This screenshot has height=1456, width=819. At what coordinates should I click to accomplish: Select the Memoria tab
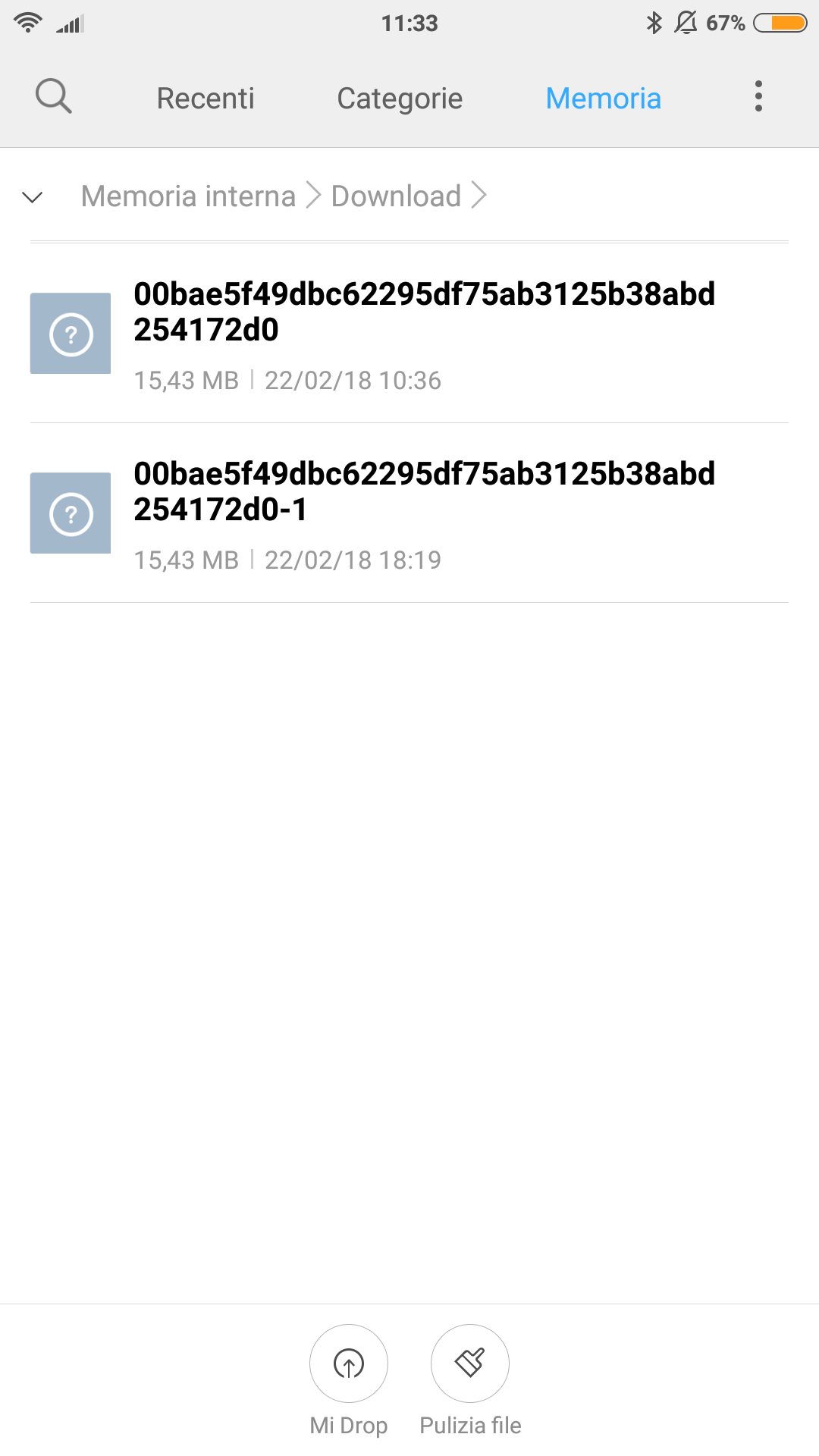pyautogui.click(x=604, y=99)
